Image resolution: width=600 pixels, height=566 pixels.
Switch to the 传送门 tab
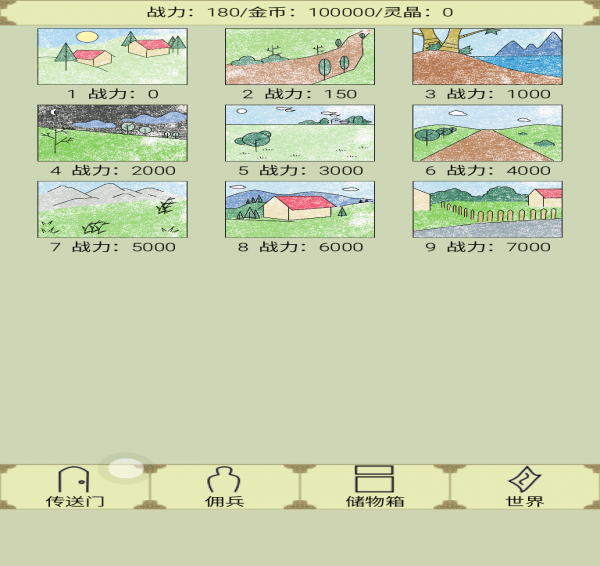coord(75,486)
